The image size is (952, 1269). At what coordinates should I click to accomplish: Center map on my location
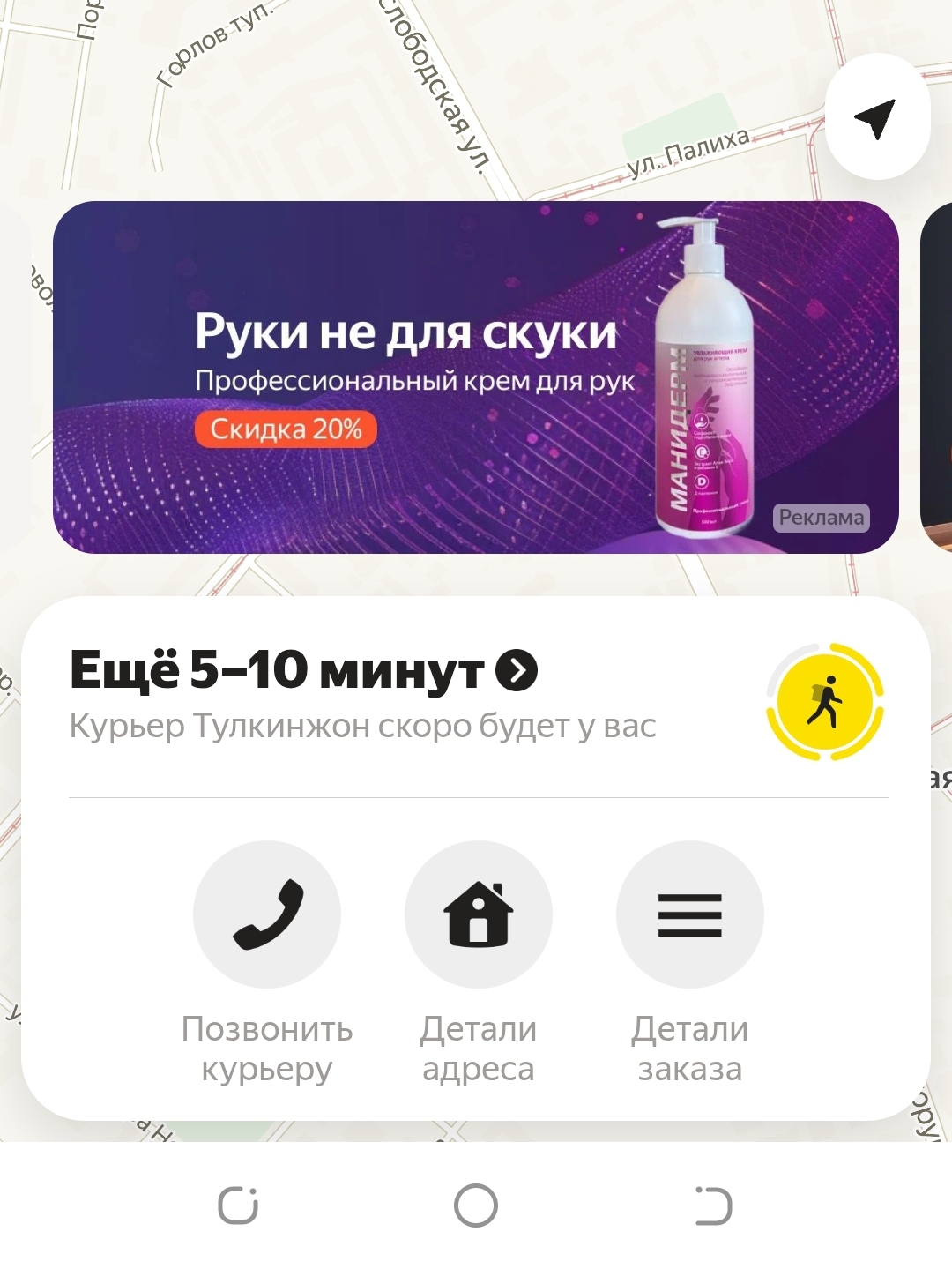tap(876, 117)
